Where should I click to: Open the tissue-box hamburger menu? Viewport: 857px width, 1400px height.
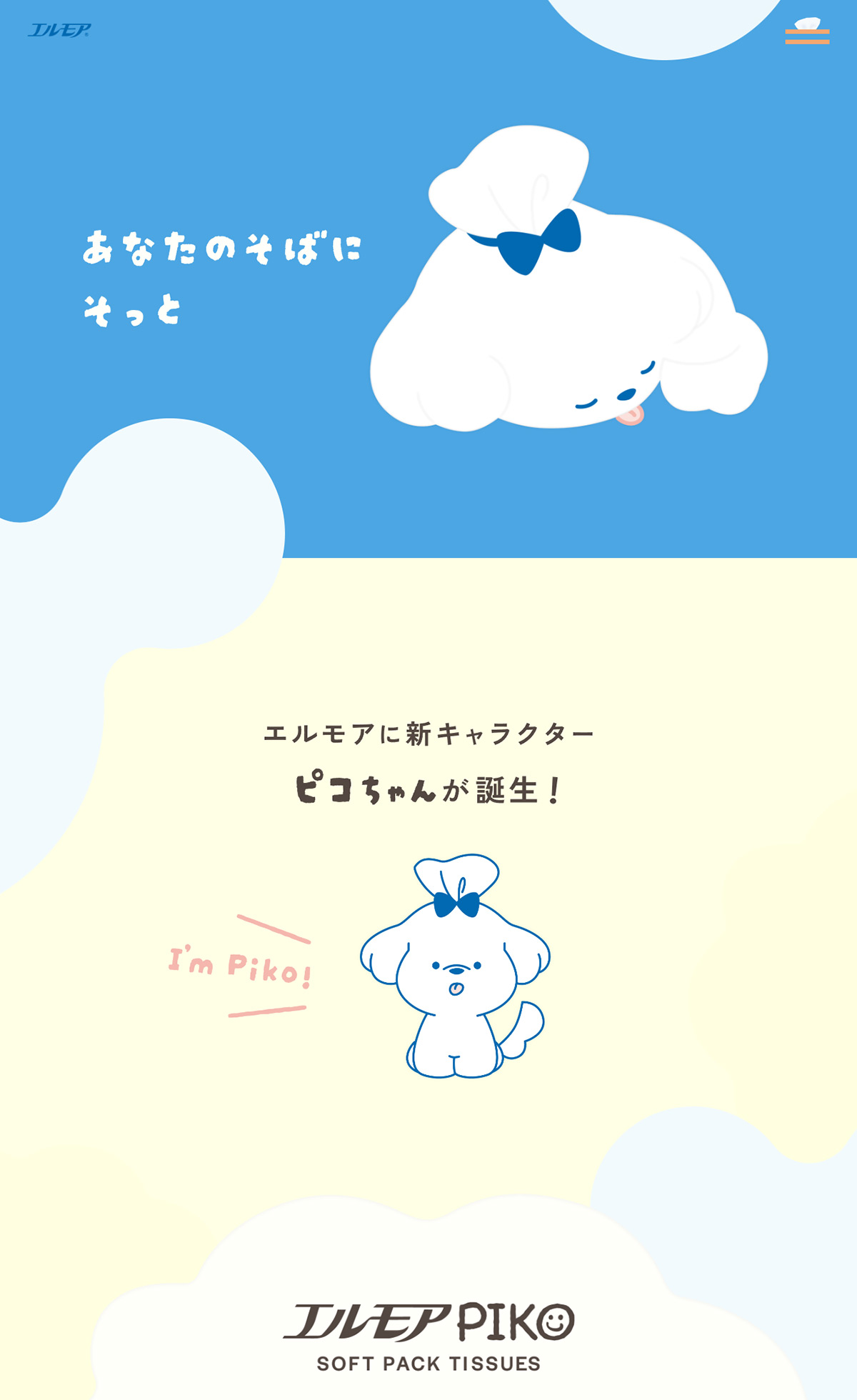(807, 32)
